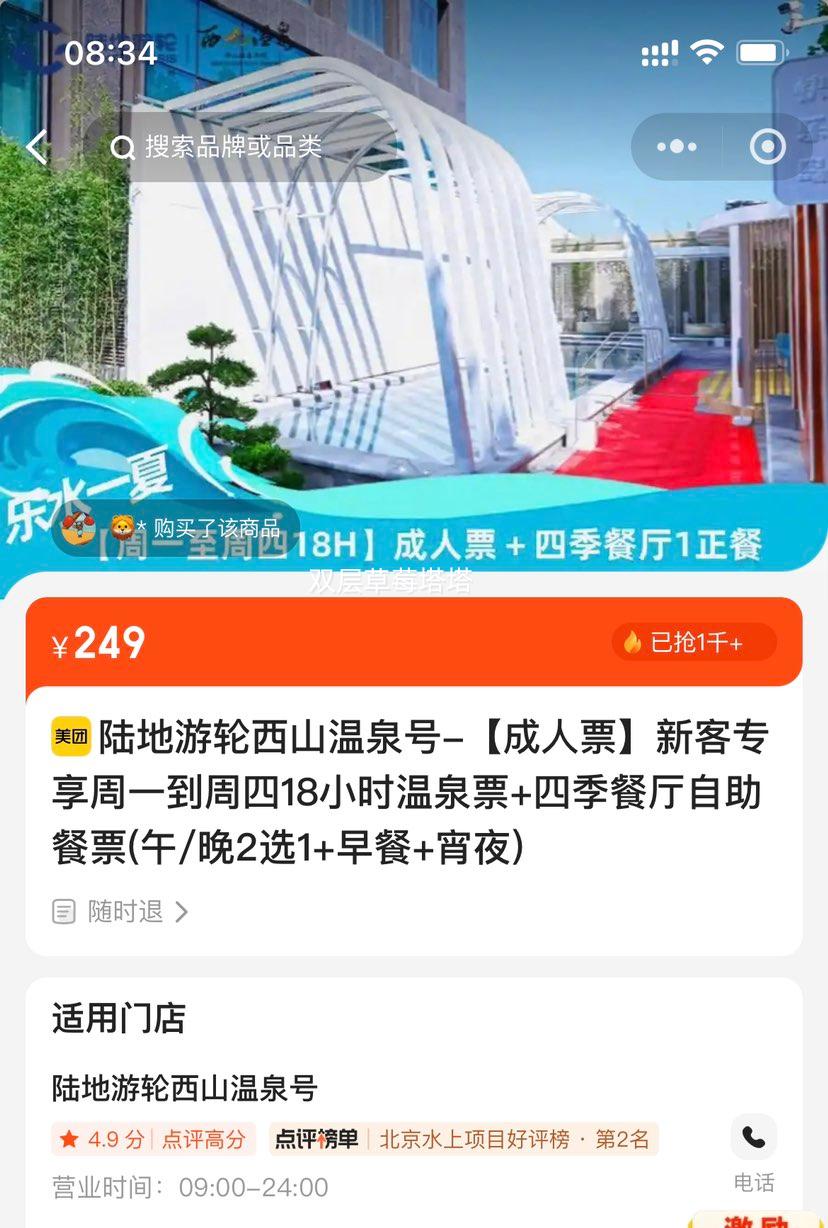Tap the note icon beside 随时退
Viewport: 828px width, 1228px height.
pos(64,911)
